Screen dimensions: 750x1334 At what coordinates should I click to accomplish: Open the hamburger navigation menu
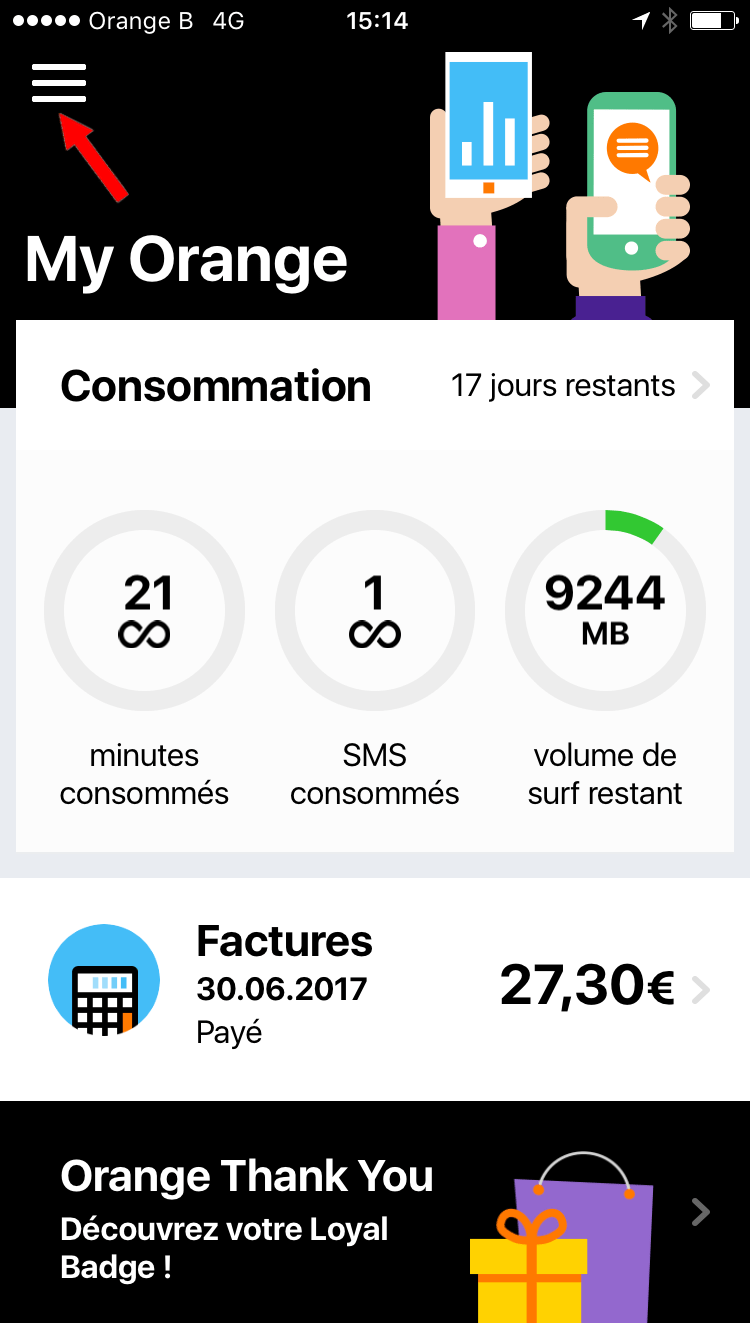[x=58, y=82]
